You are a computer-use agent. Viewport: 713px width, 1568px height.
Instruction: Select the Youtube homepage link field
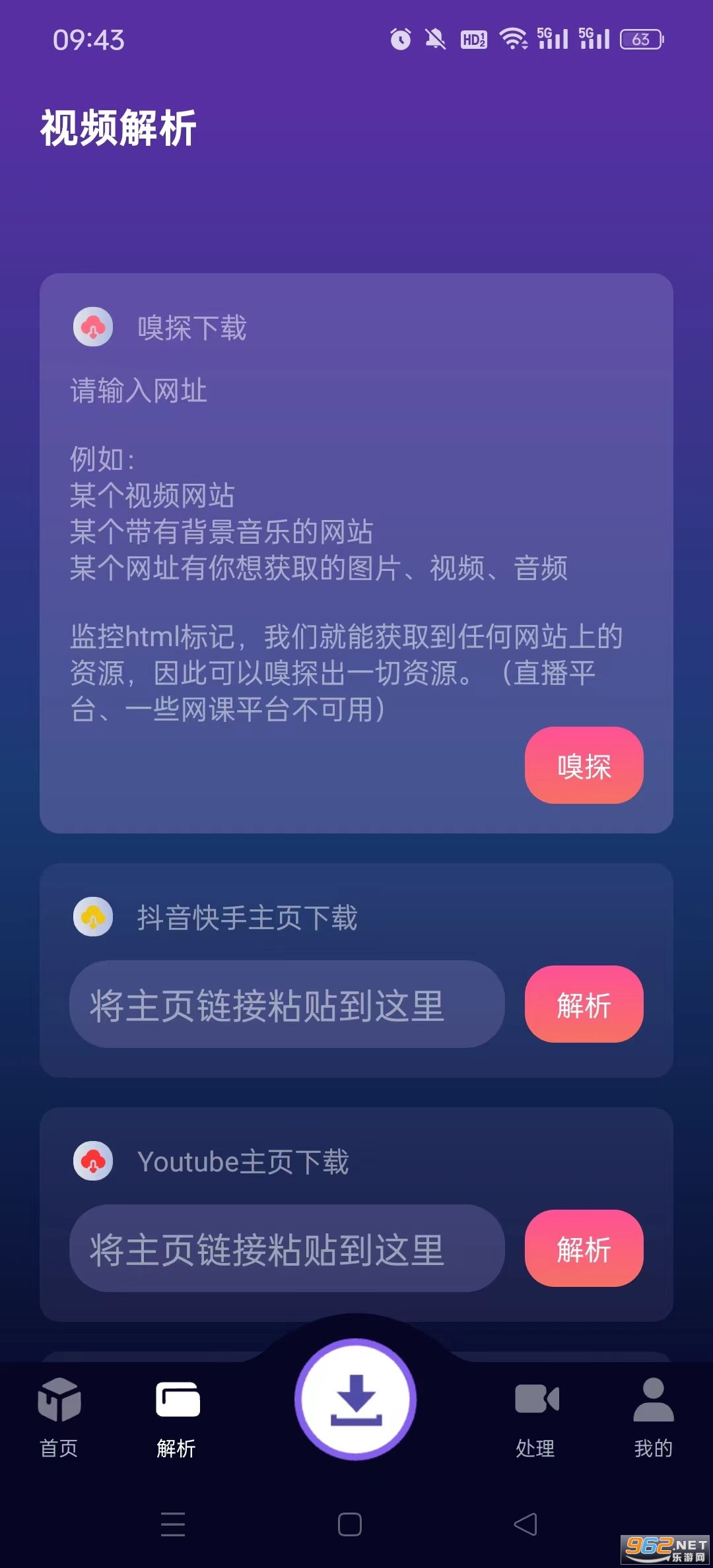click(x=287, y=1249)
